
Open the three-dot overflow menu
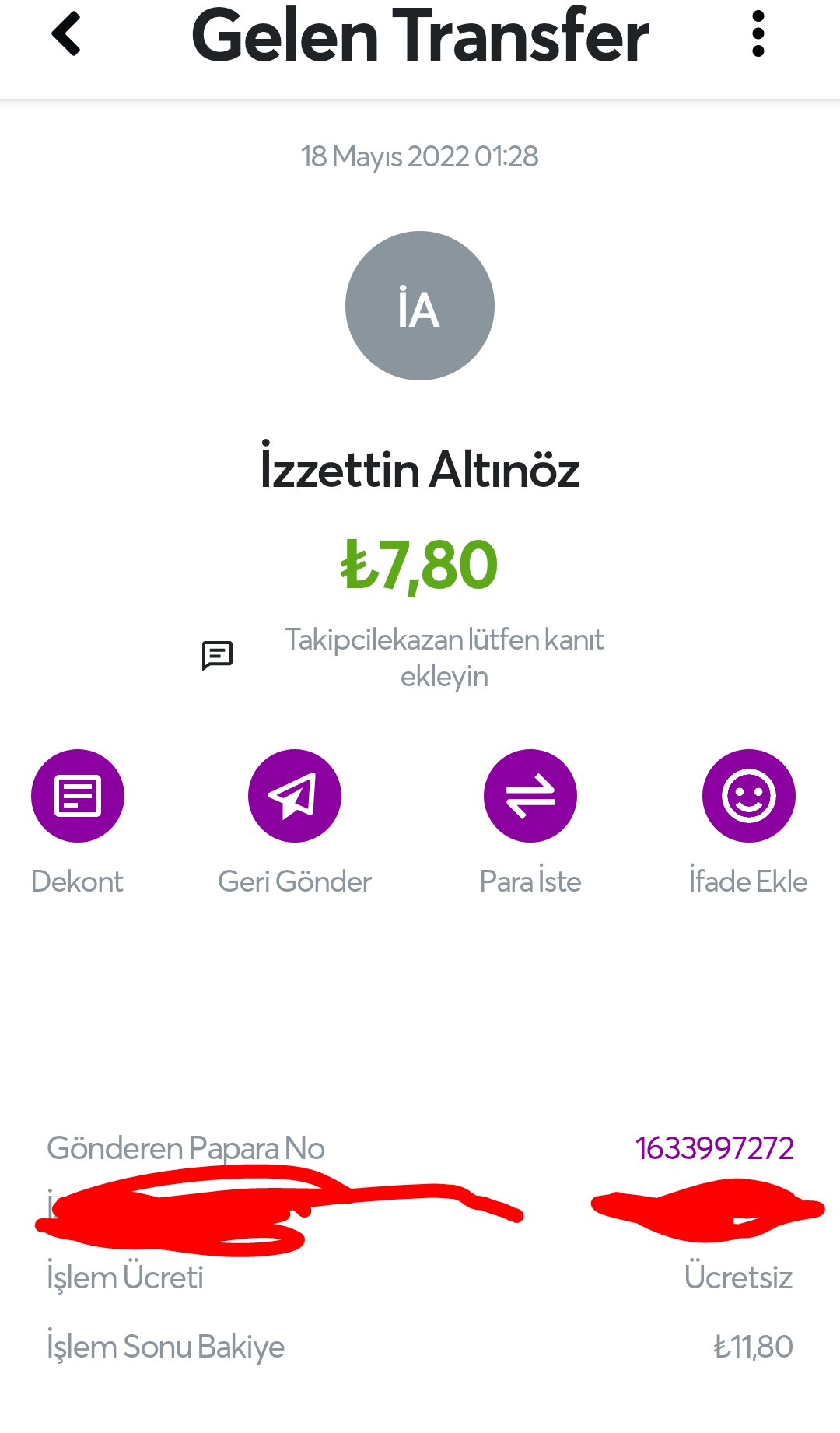[x=758, y=34]
